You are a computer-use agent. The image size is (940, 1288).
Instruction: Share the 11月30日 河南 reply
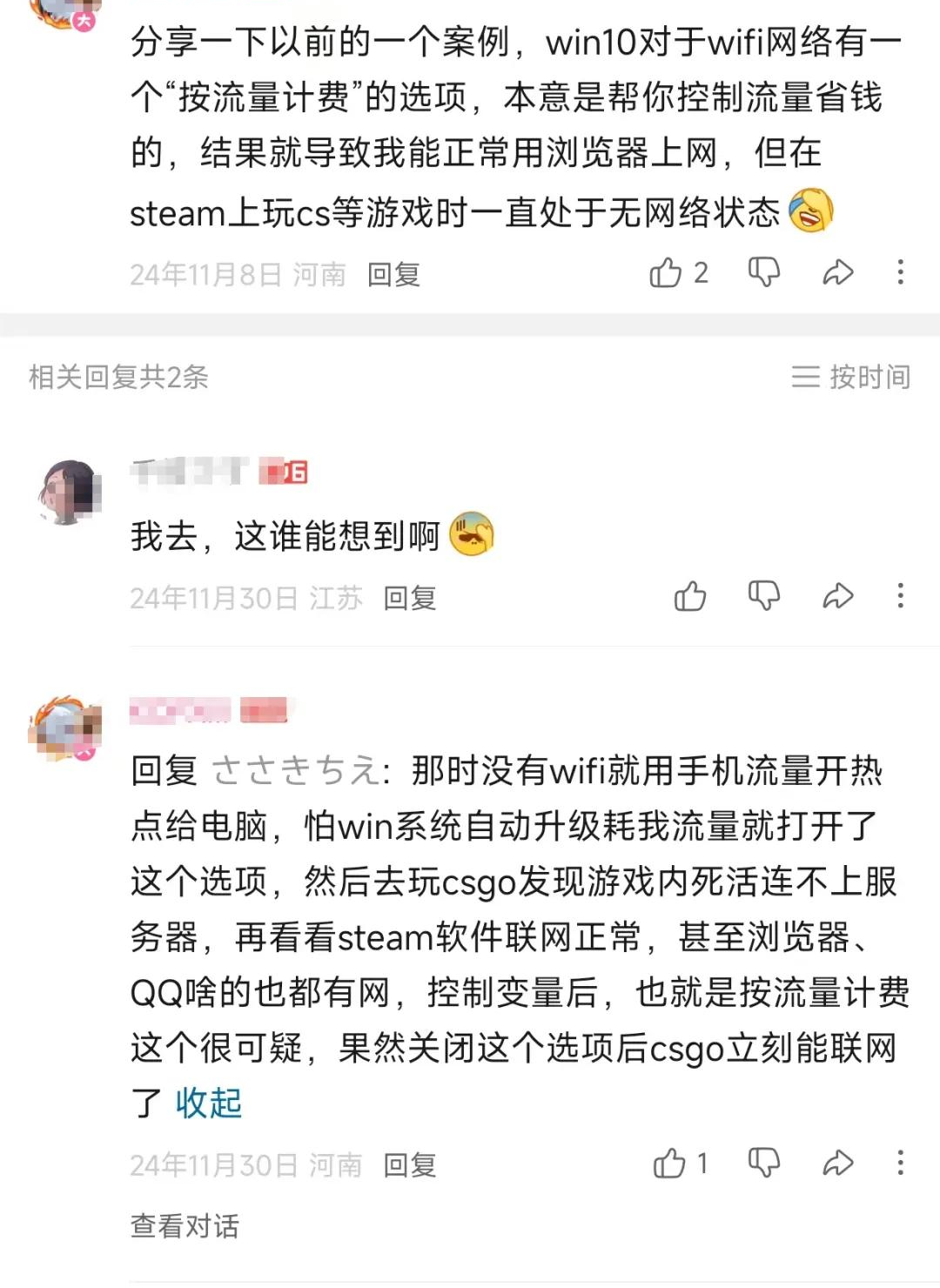(837, 1164)
